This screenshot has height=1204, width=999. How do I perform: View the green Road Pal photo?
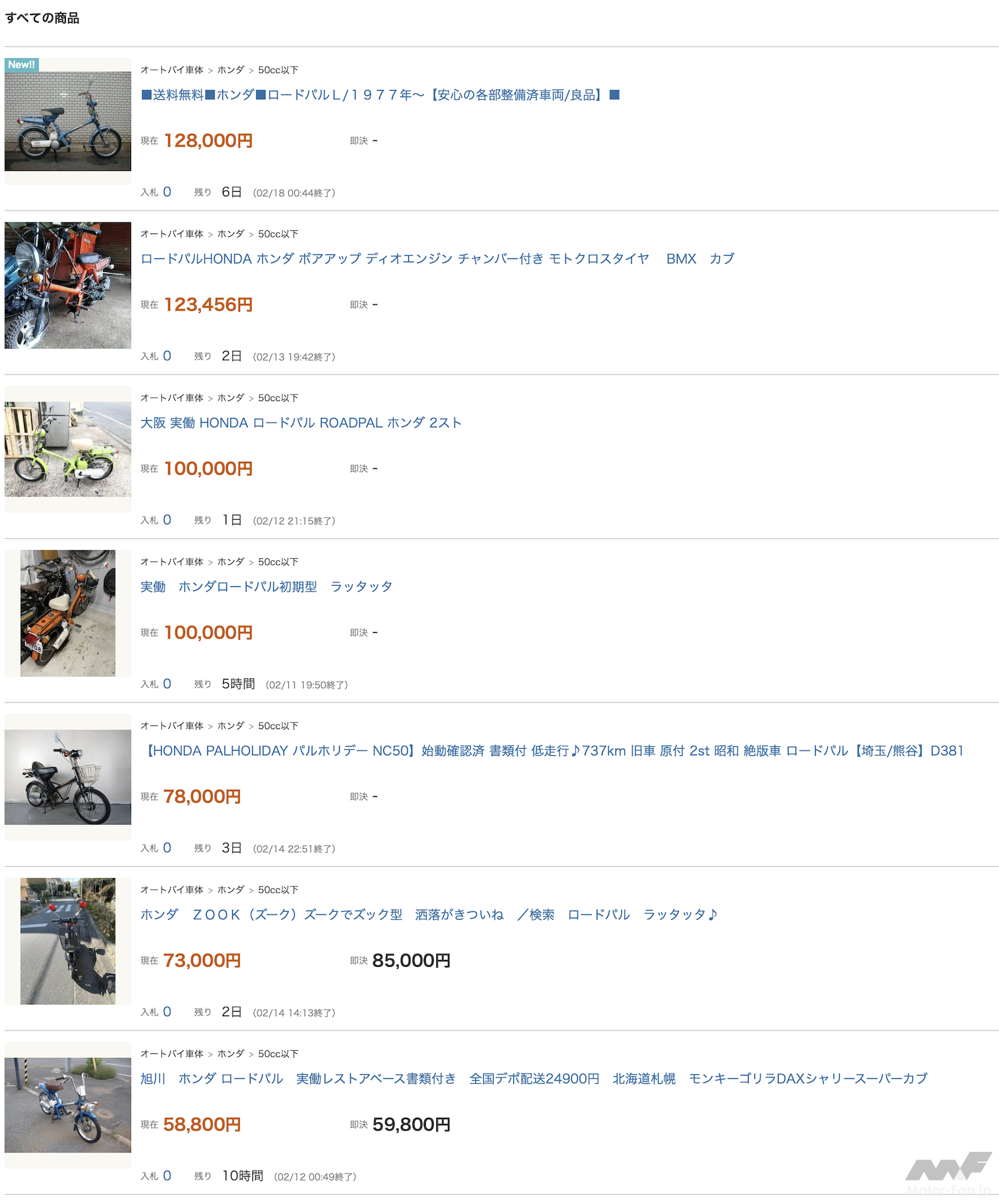pyautogui.click(x=68, y=449)
